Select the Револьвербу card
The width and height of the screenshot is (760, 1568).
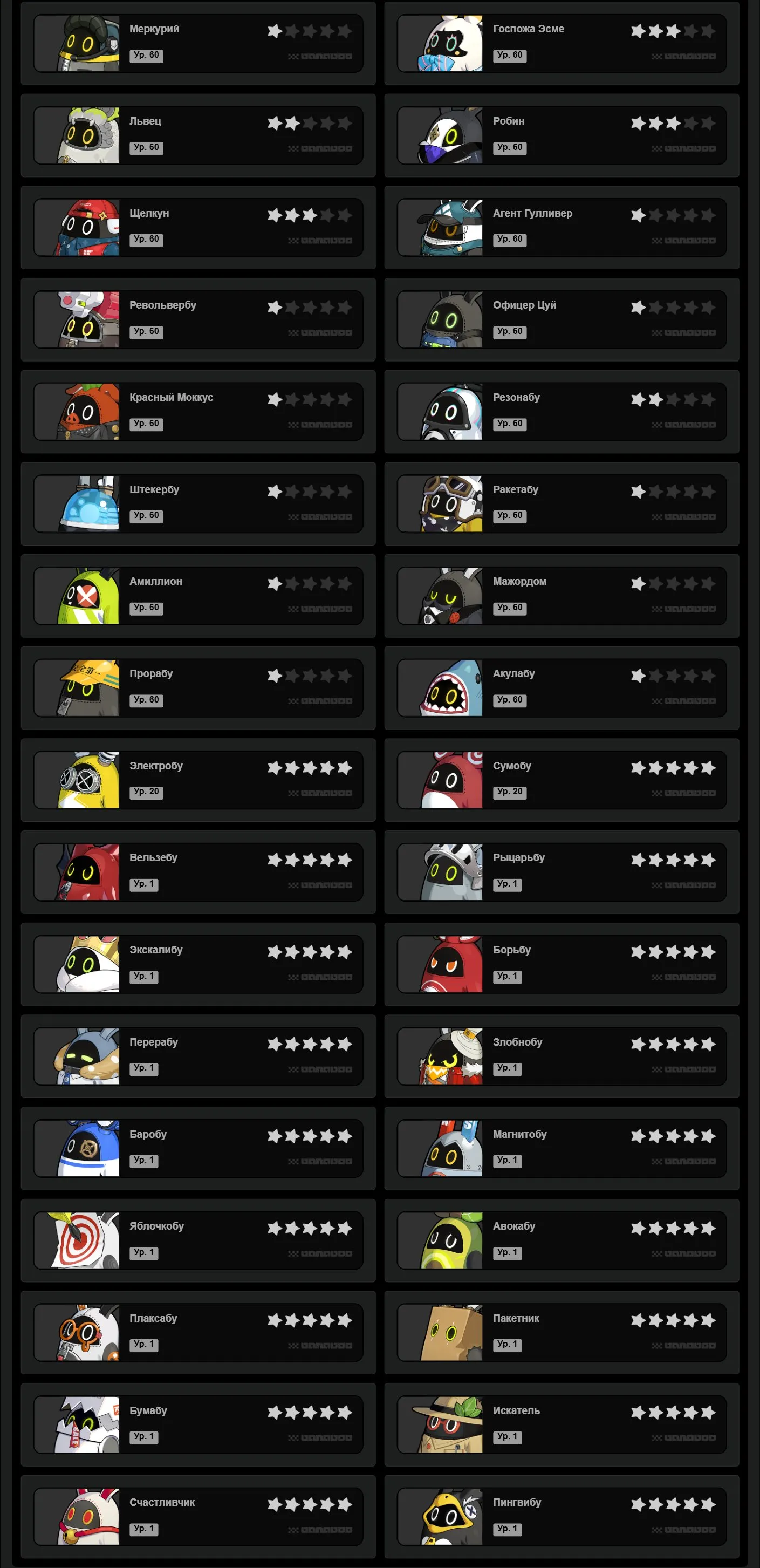(x=198, y=319)
